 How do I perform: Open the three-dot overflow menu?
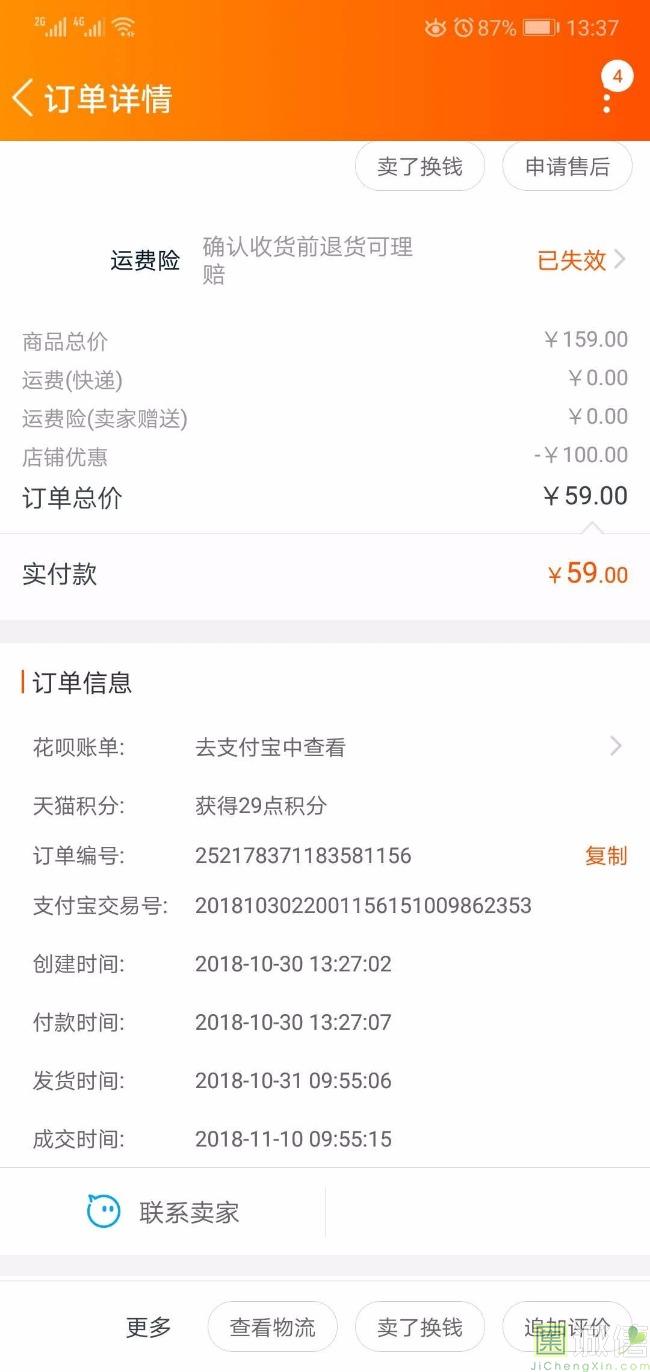607,102
